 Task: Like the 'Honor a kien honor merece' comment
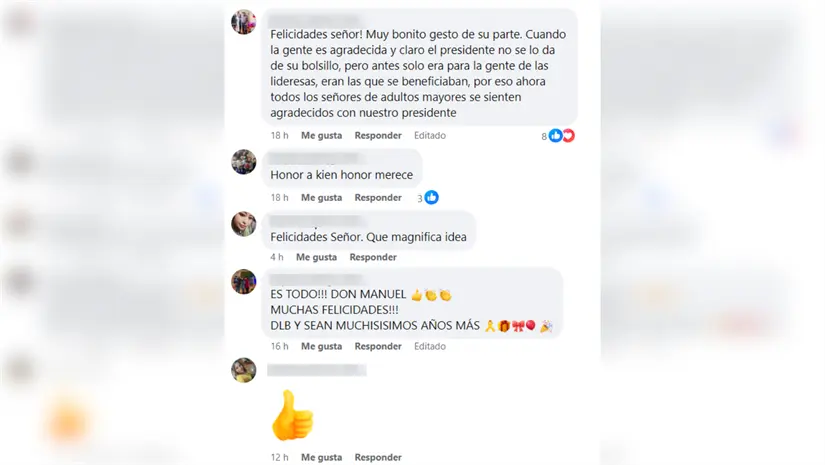[321, 198]
